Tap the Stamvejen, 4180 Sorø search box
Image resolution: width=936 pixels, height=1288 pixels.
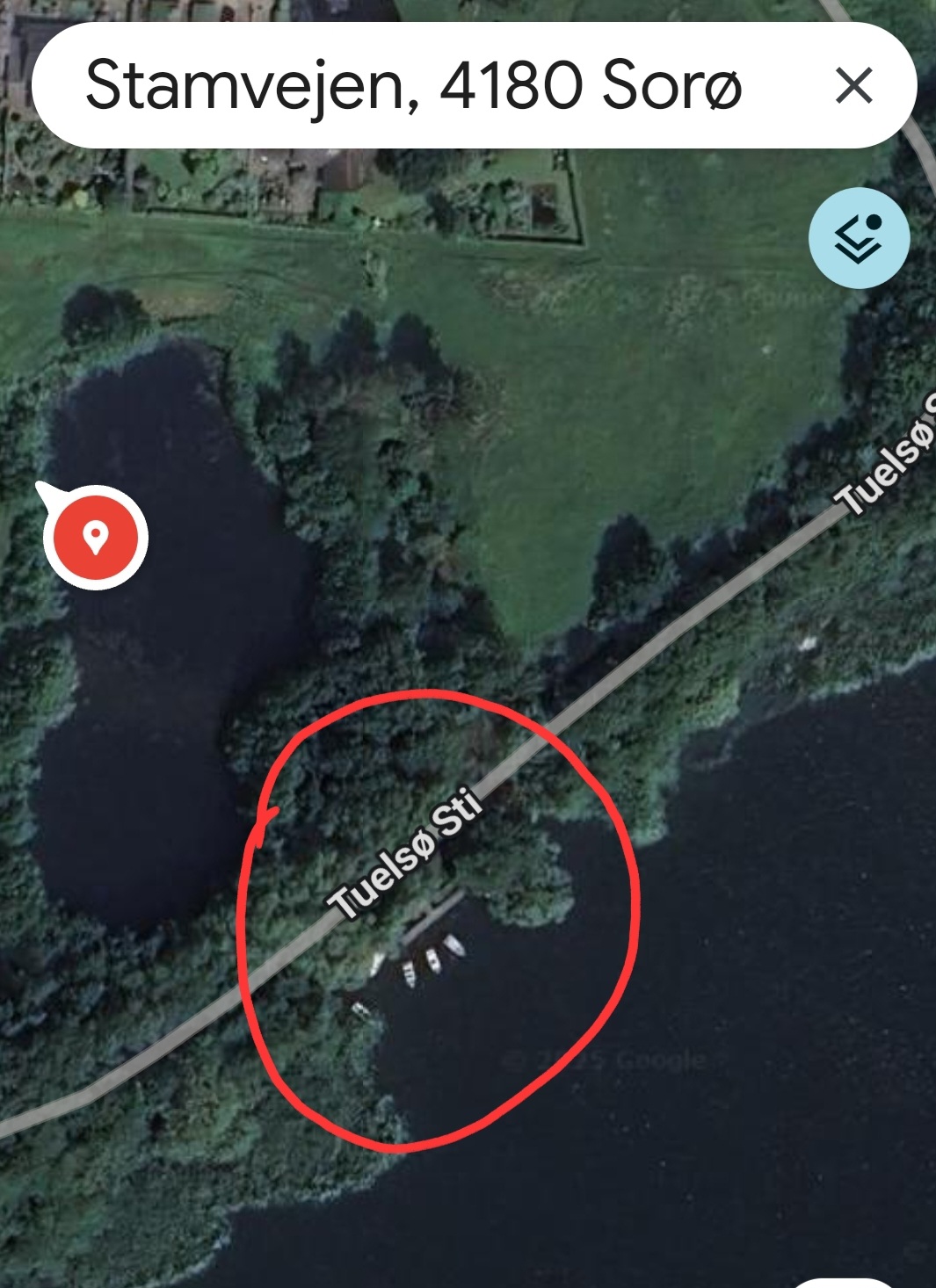(x=413, y=86)
